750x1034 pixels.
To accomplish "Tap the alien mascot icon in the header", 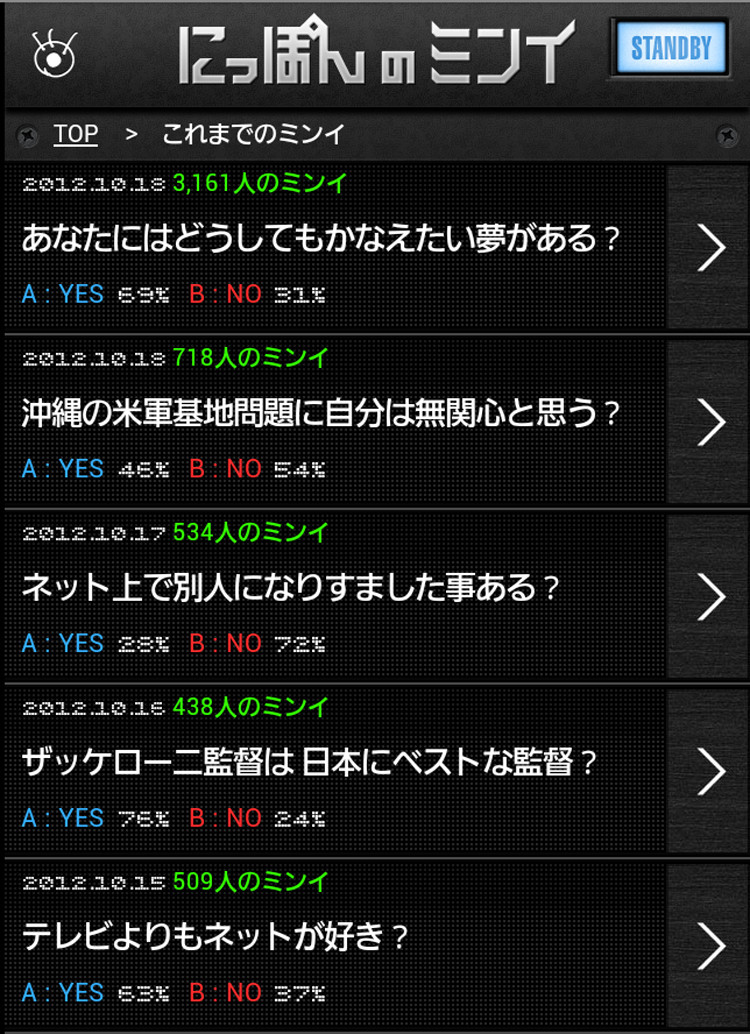I will [48, 52].
